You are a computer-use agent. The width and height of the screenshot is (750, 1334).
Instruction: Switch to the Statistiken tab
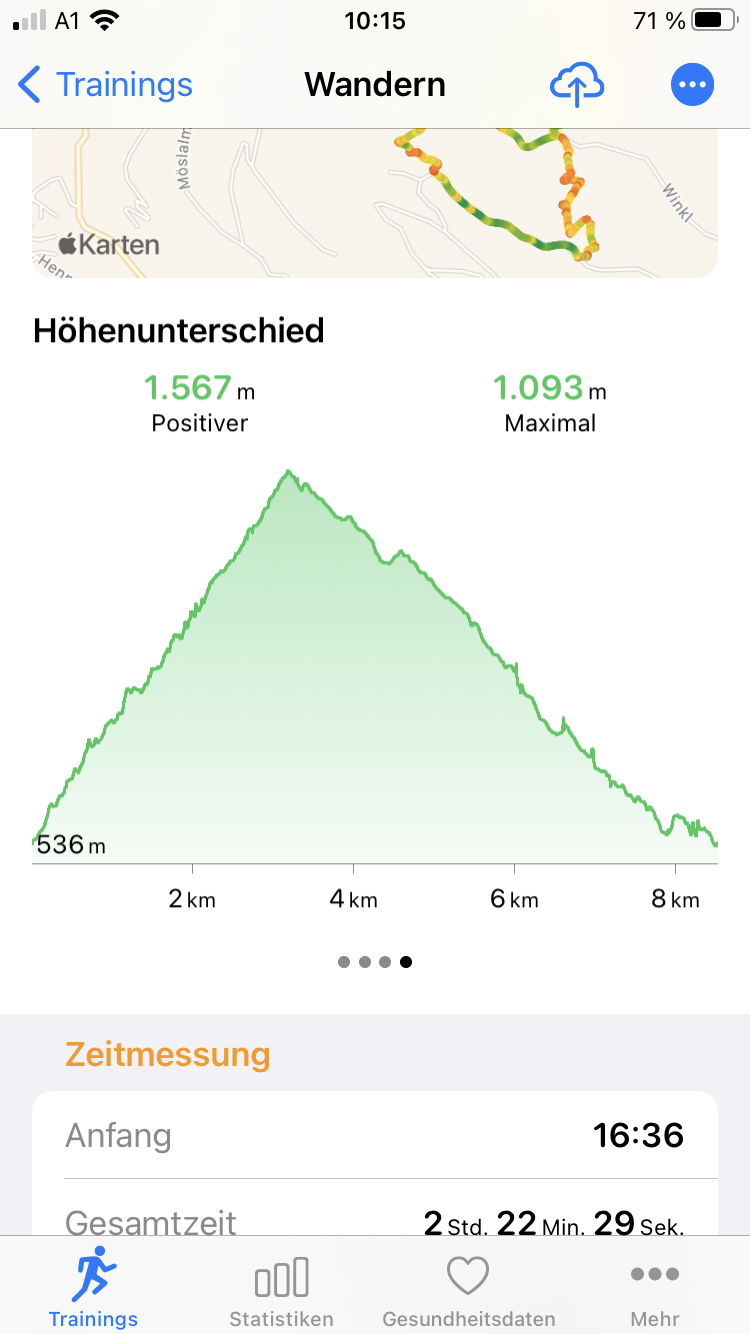pos(281,1287)
